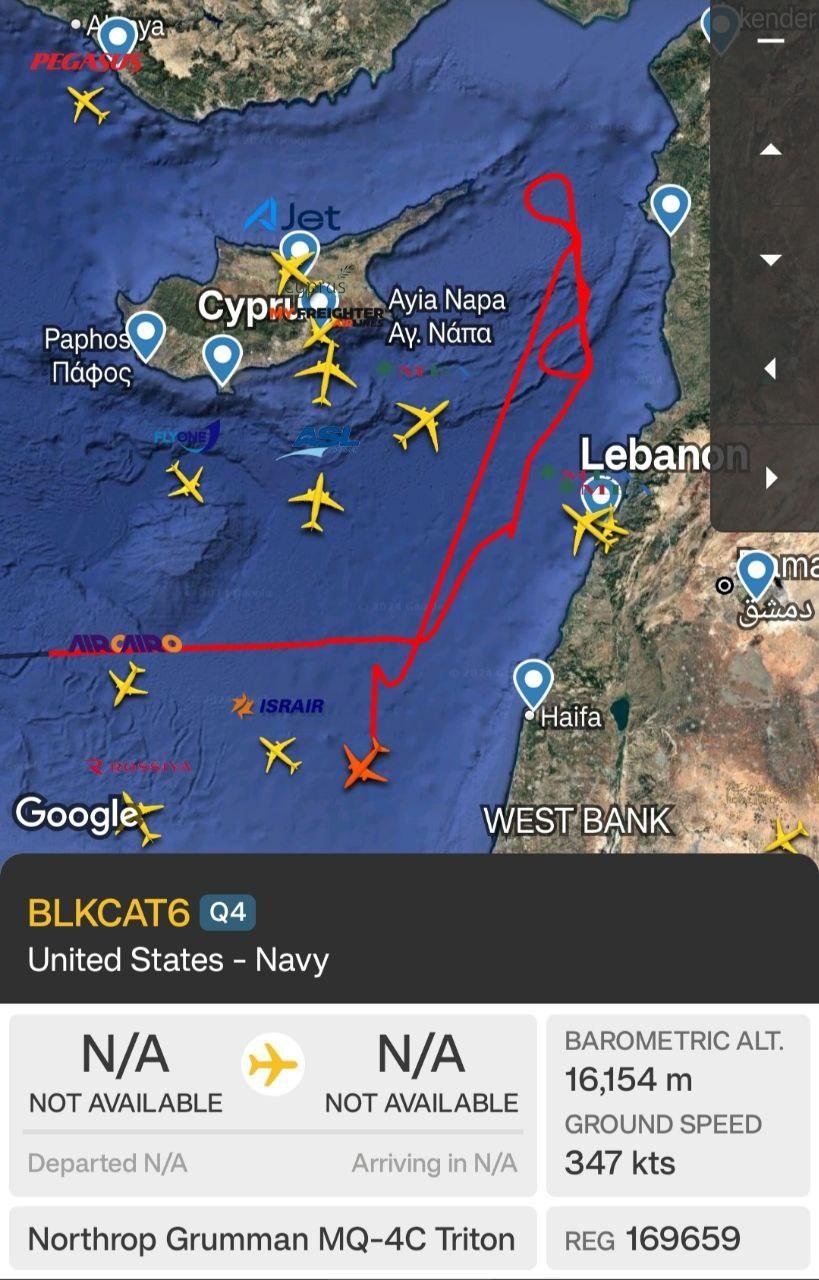Select the orange BLKCAT6 aircraft on the map
This screenshot has width=819, height=1280.
coord(365,763)
